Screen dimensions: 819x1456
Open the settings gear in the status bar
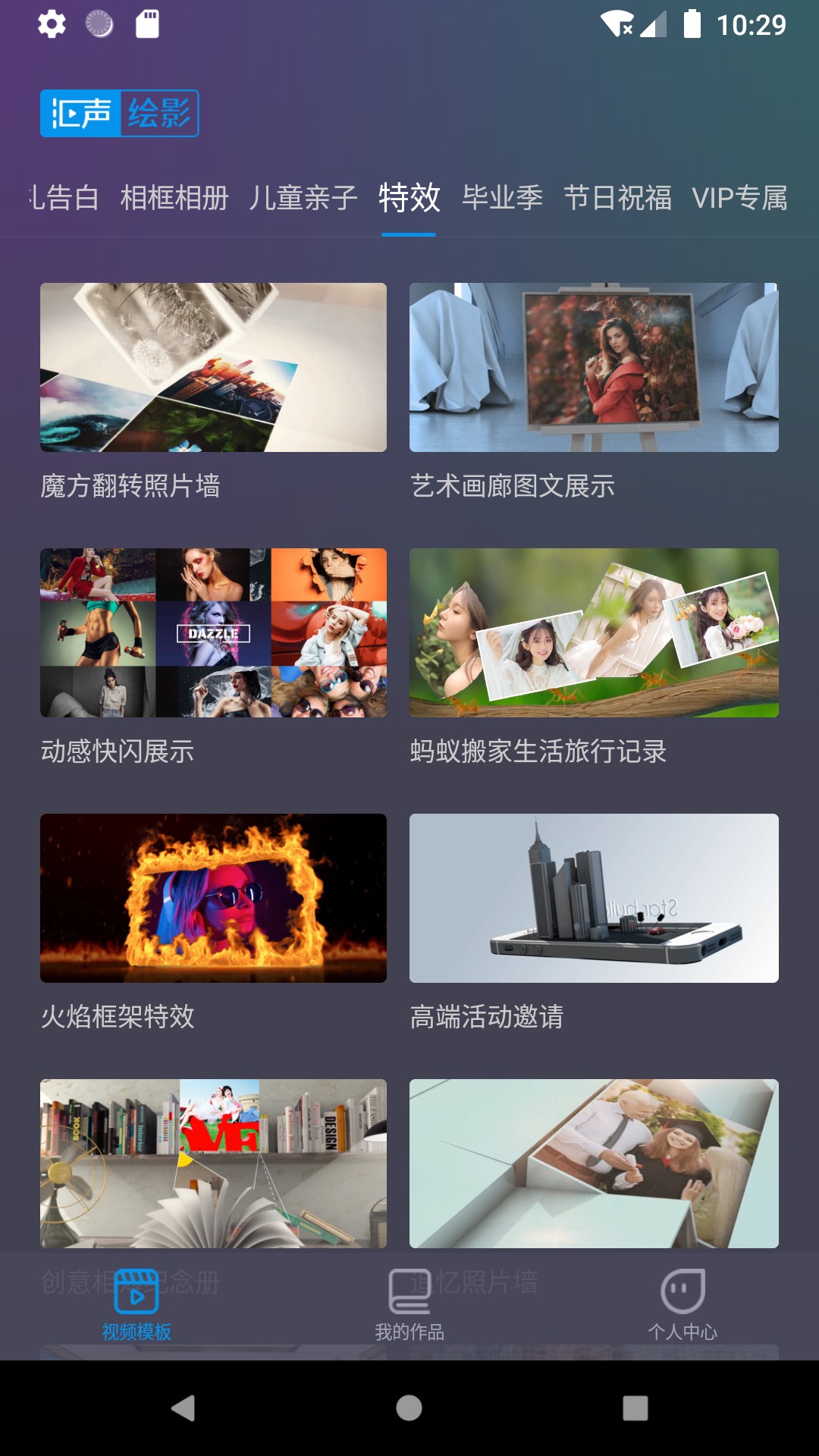pos(52,24)
